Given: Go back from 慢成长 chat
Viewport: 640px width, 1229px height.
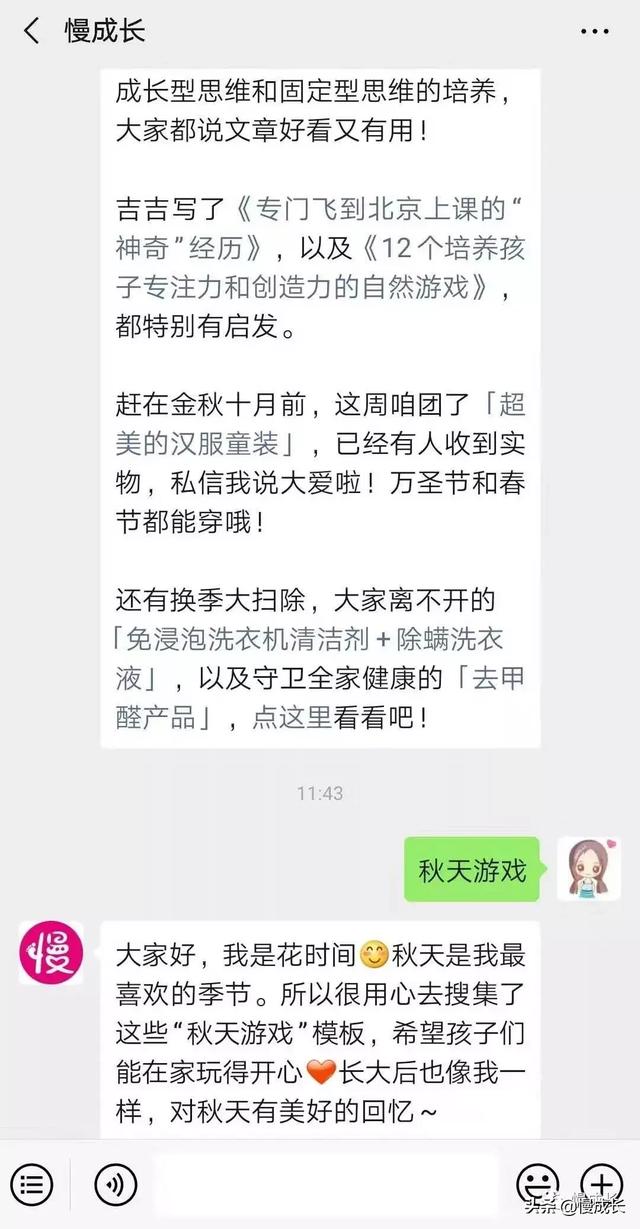Looking at the screenshot, I should pos(32,31).
